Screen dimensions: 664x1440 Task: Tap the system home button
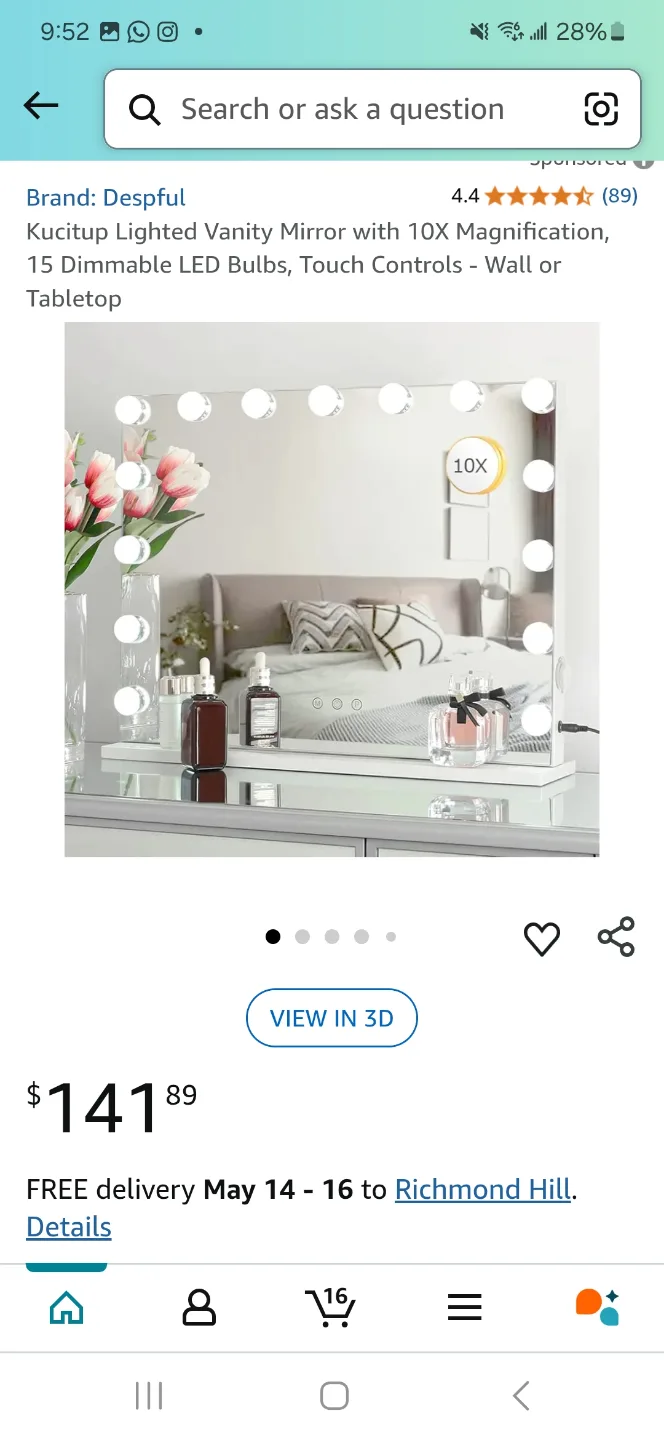click(x=334, y=1396)
